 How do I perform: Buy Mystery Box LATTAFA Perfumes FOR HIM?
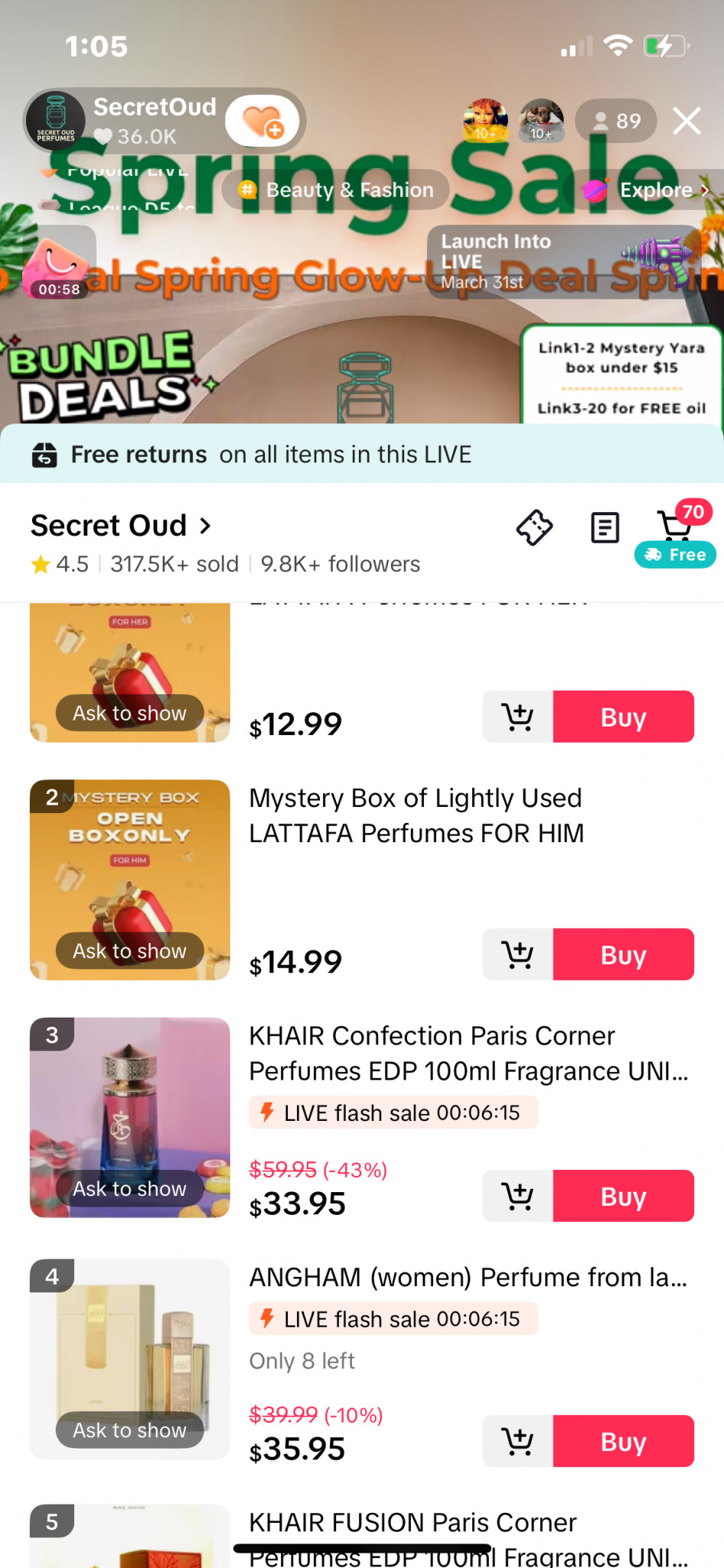pyautogui.click(x=623, y=955)
